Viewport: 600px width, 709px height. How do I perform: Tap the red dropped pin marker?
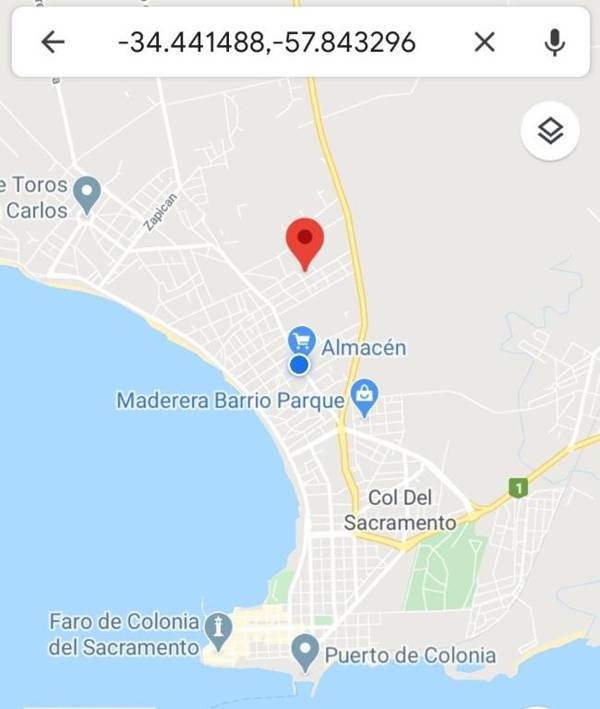pos(305,241)
